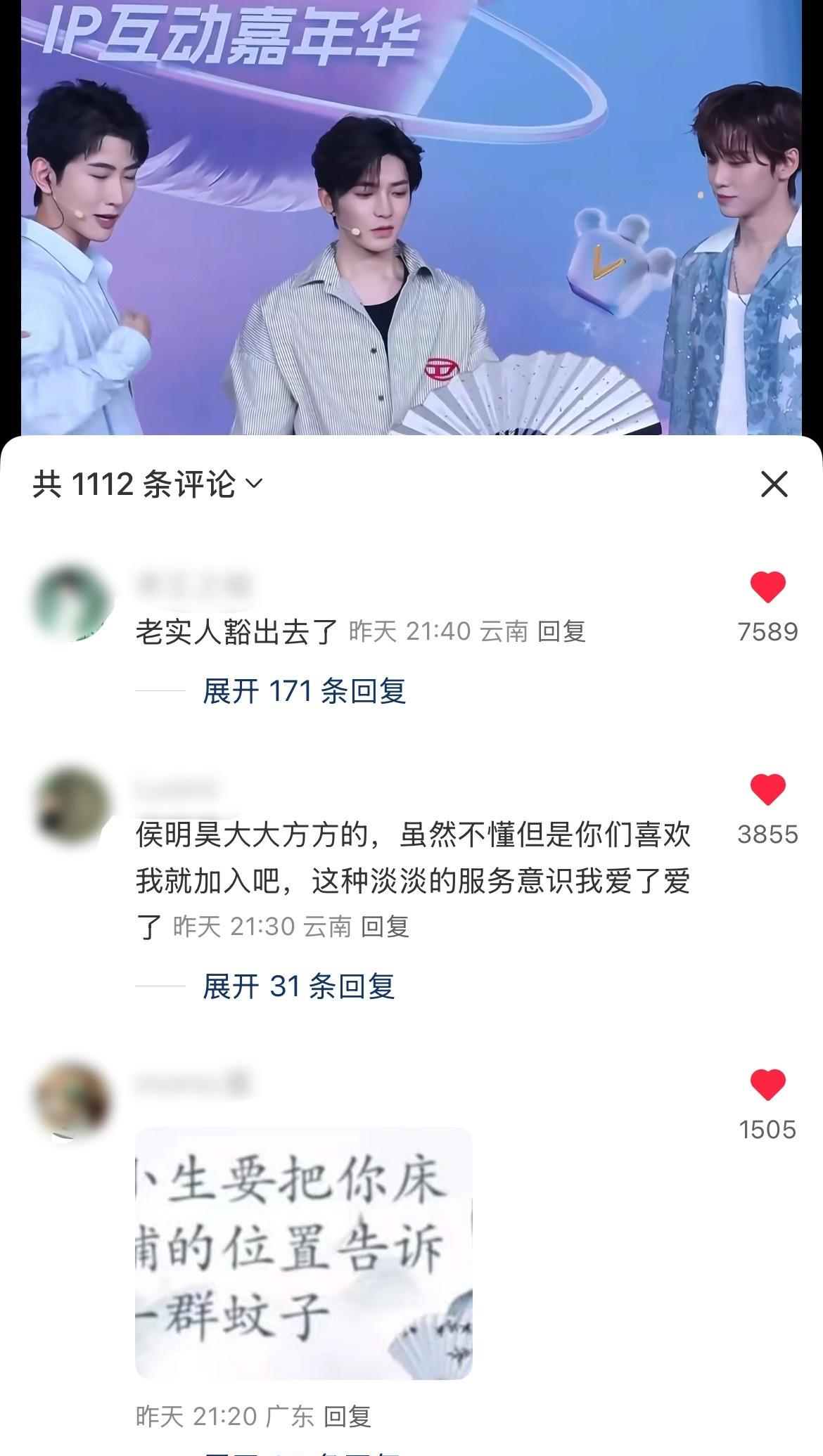
Task: Reply to the 广东 comment posted 21:20
Action: [347, 1416]
